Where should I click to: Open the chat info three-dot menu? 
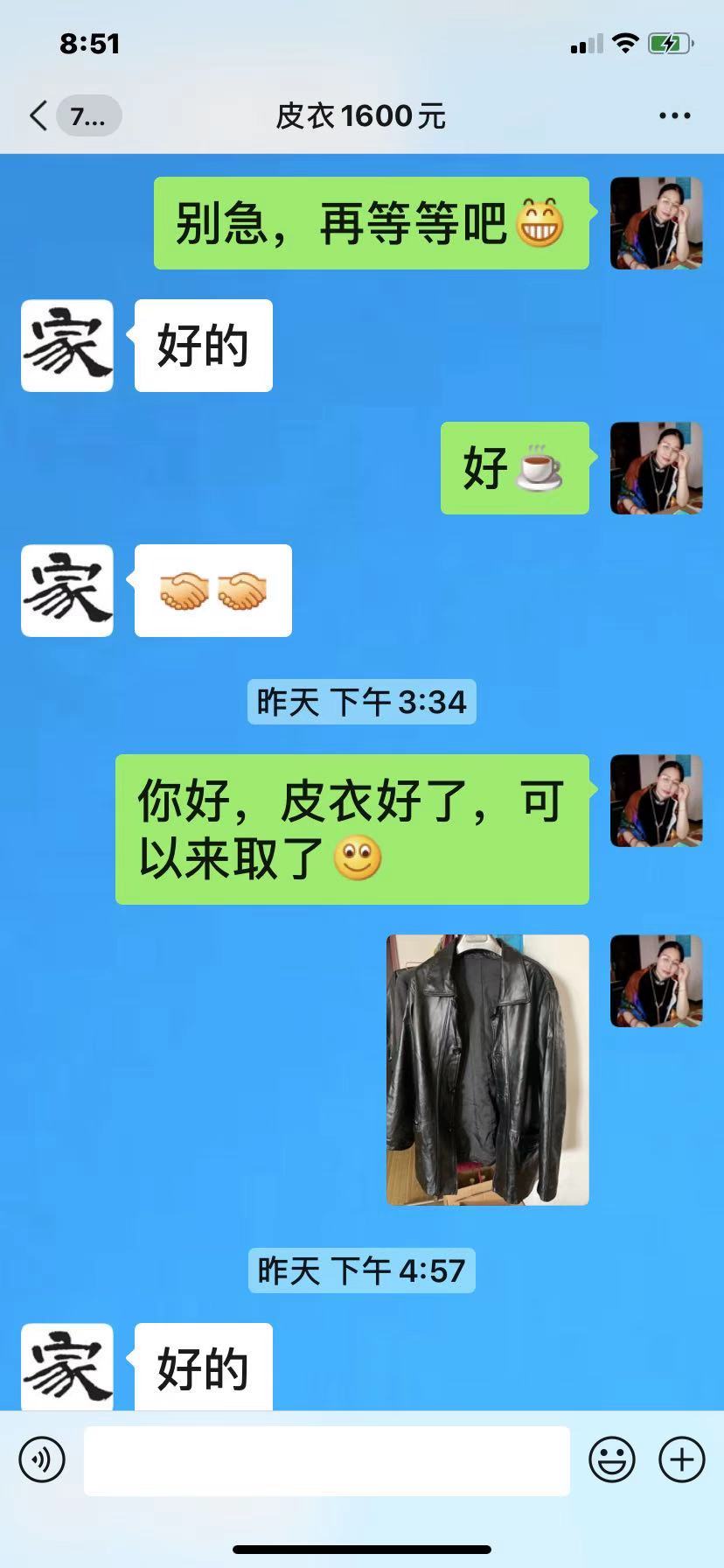674,115
